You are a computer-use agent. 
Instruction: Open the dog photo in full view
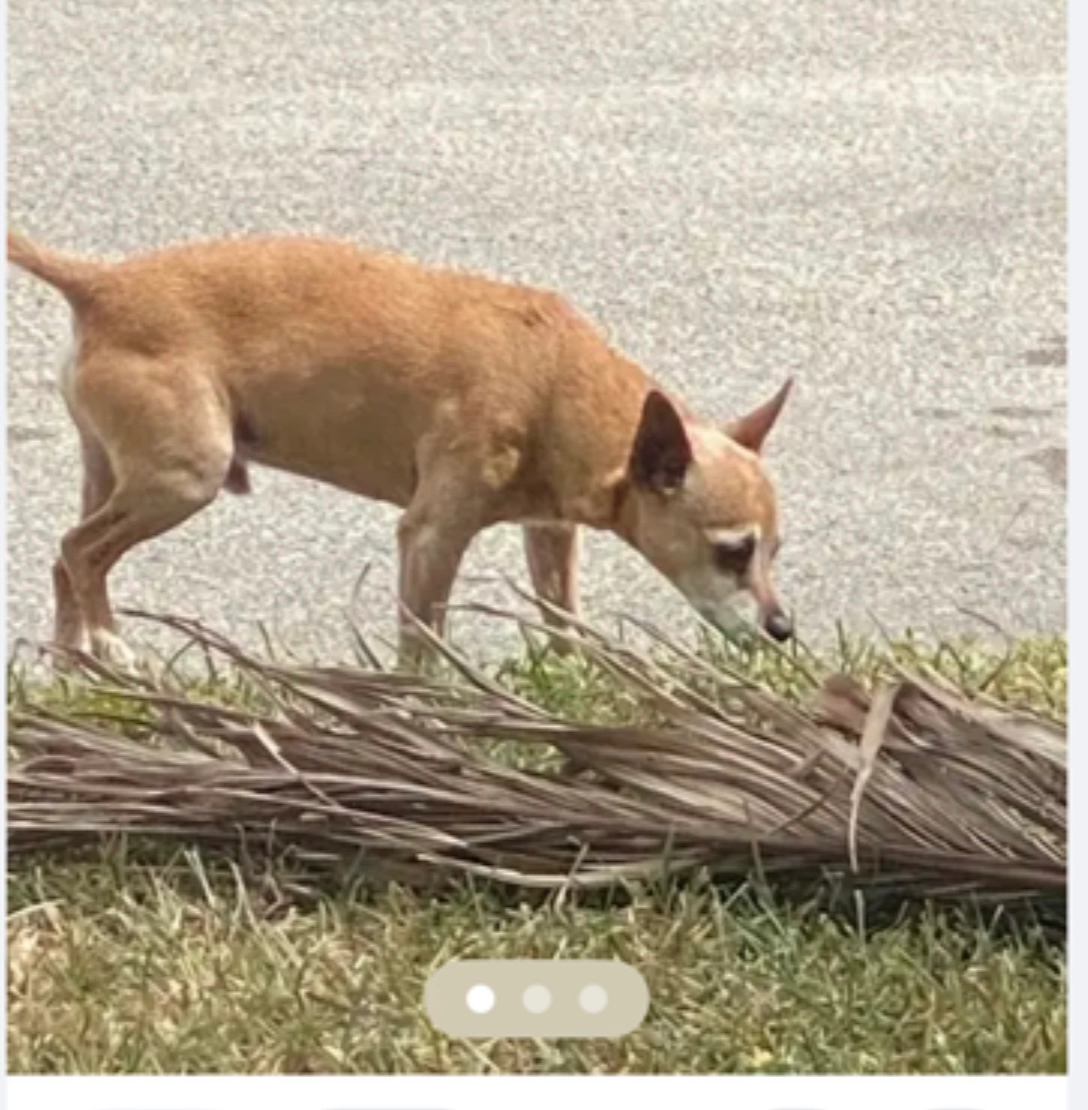coord(537,537)
